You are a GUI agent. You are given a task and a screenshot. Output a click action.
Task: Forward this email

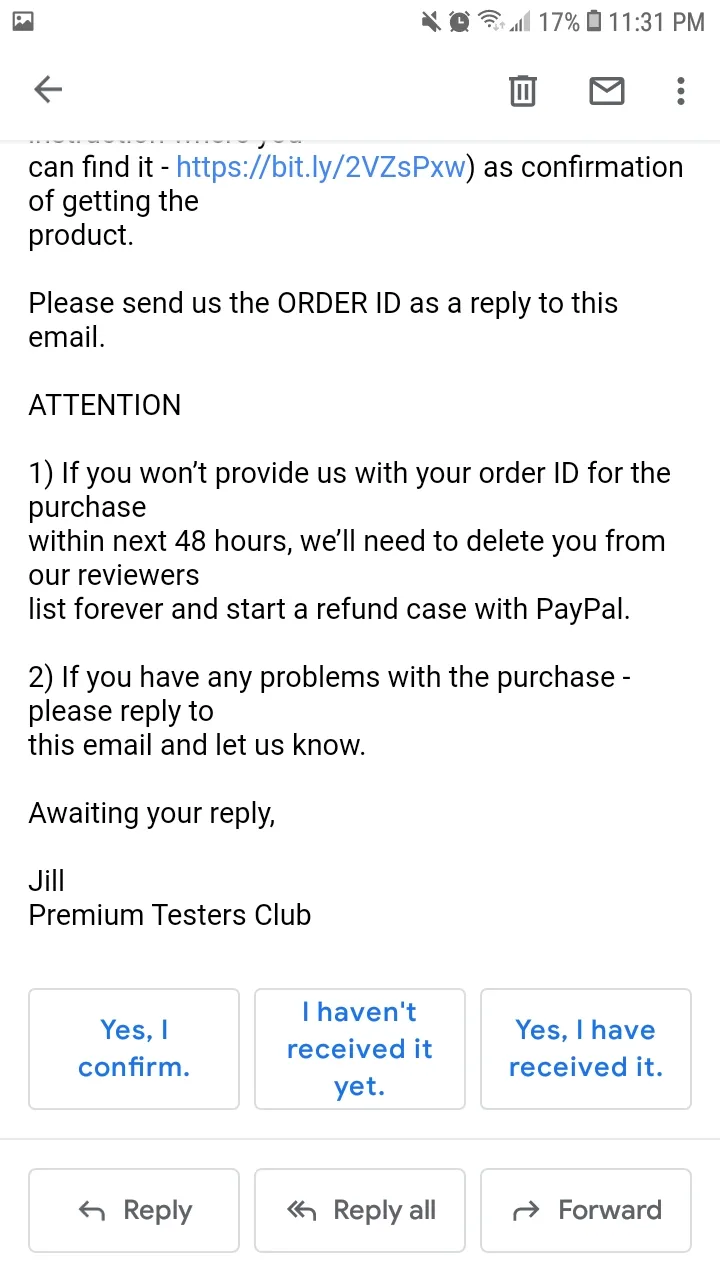coord(586,1210)
